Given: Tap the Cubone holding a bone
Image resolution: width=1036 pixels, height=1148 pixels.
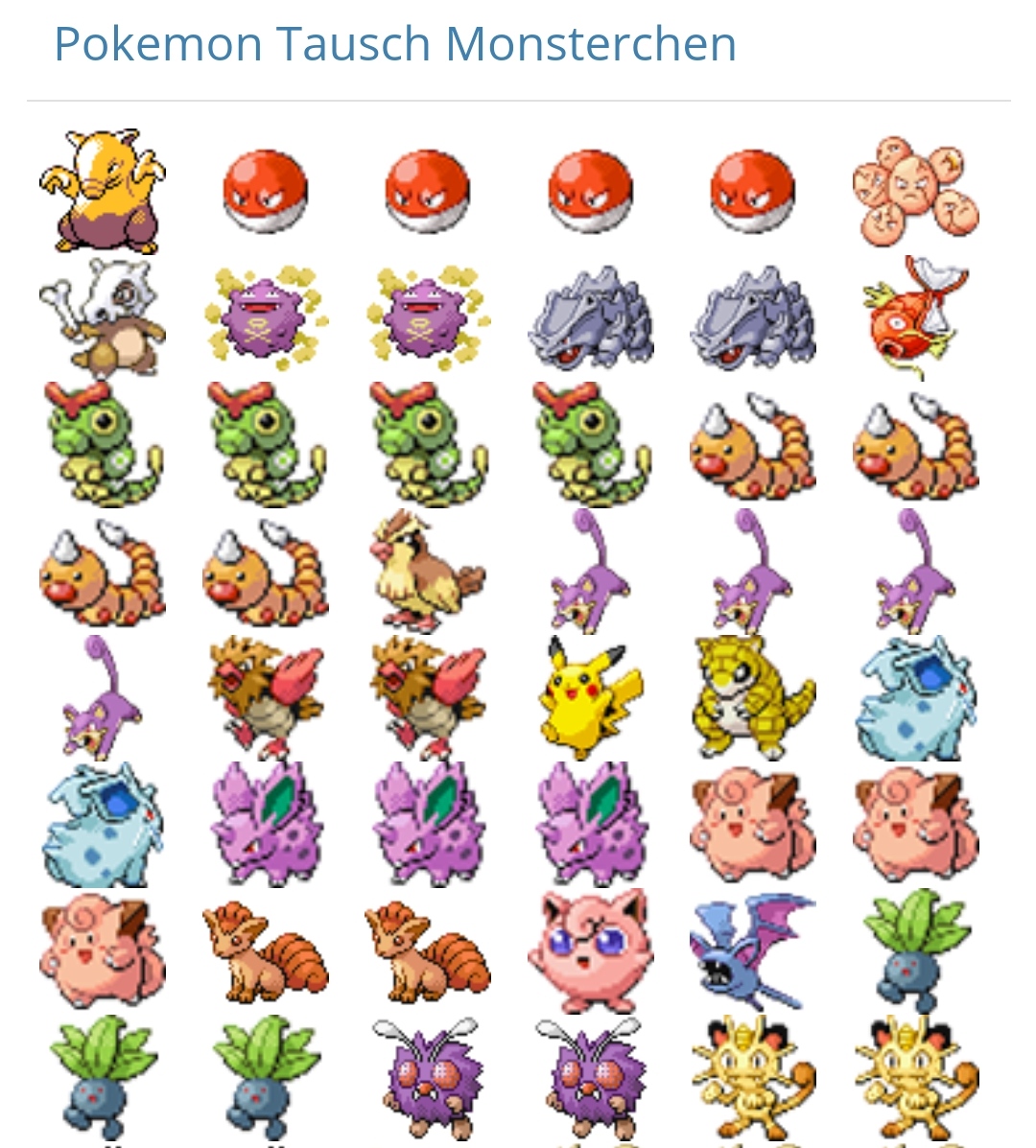Looking at the screenshot, I should click(x=103, y=317).
